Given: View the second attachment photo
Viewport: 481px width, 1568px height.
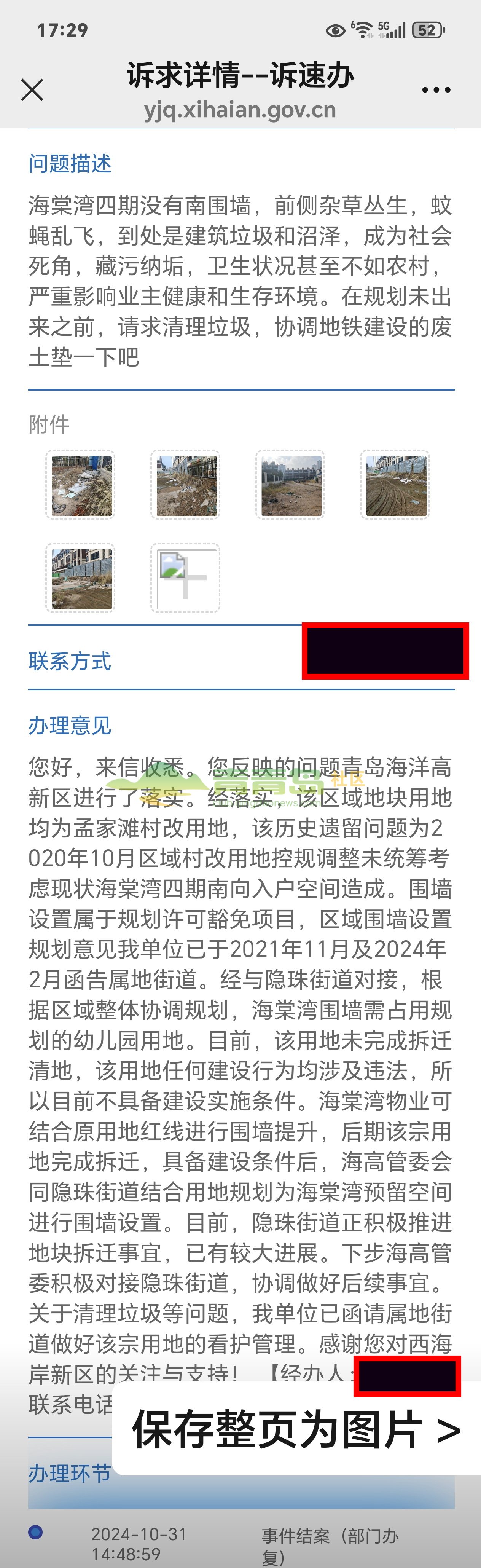Looking at the screenshot, I should [186, 485].
